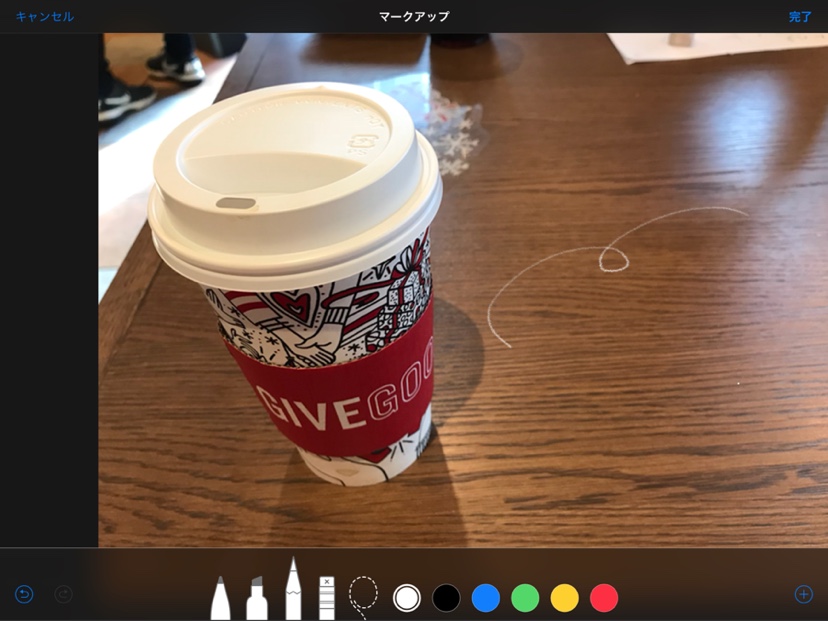The width and height of the screenshot is (828, 621).
Task: Choose the blue color swatch
Action: coord(486,598)
